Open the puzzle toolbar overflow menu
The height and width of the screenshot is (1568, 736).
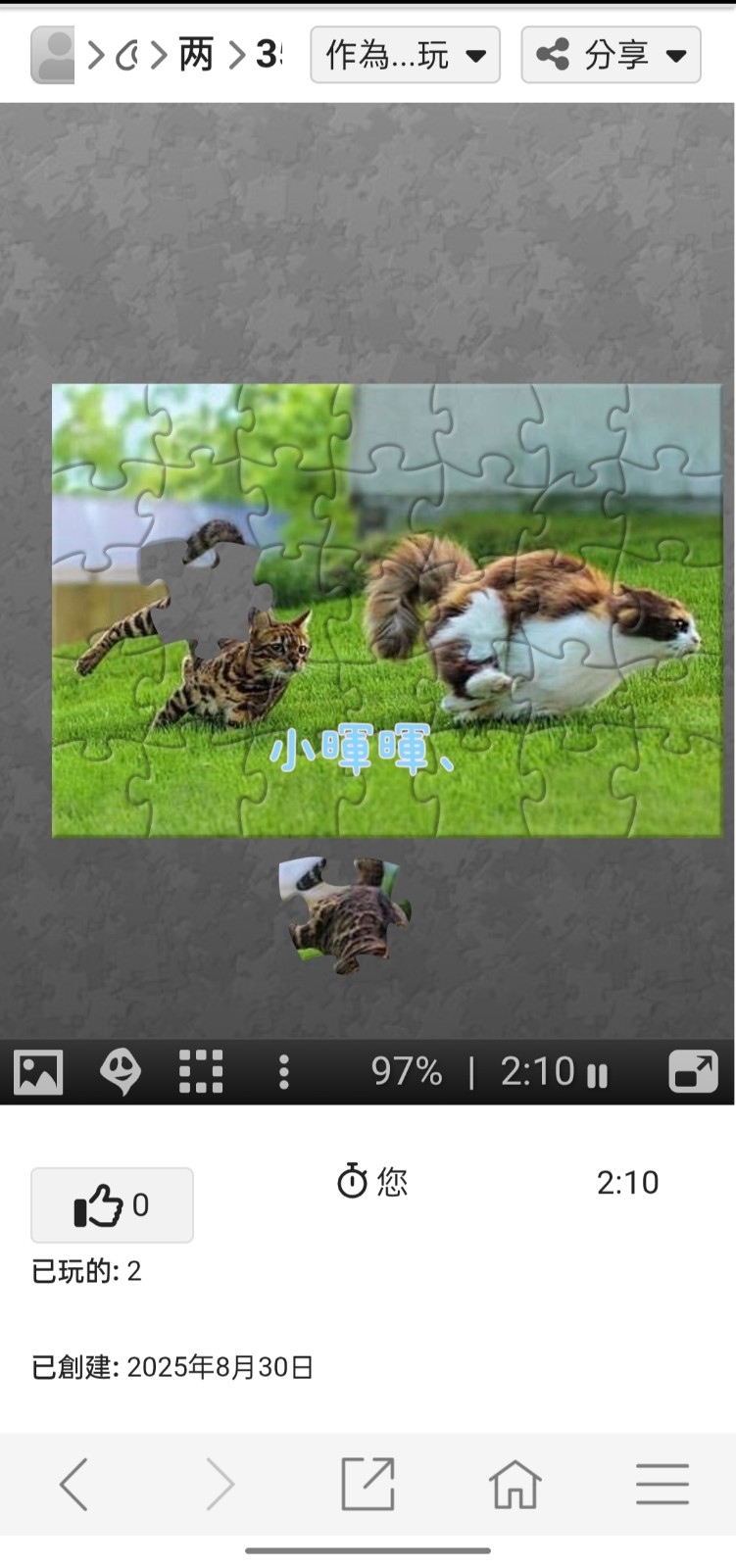point(284,1071)
